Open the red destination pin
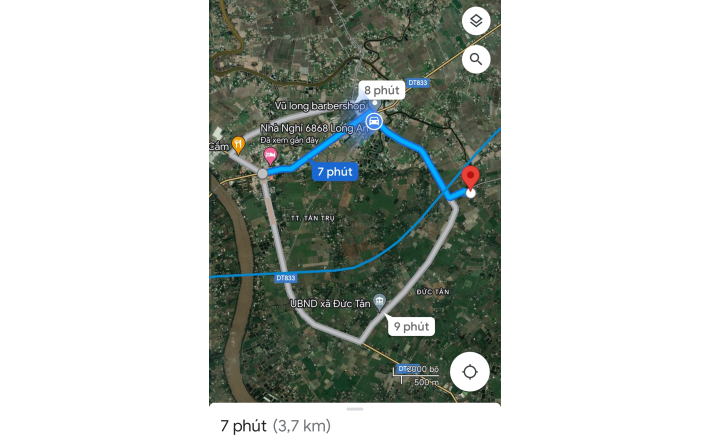 coord(470,179)
